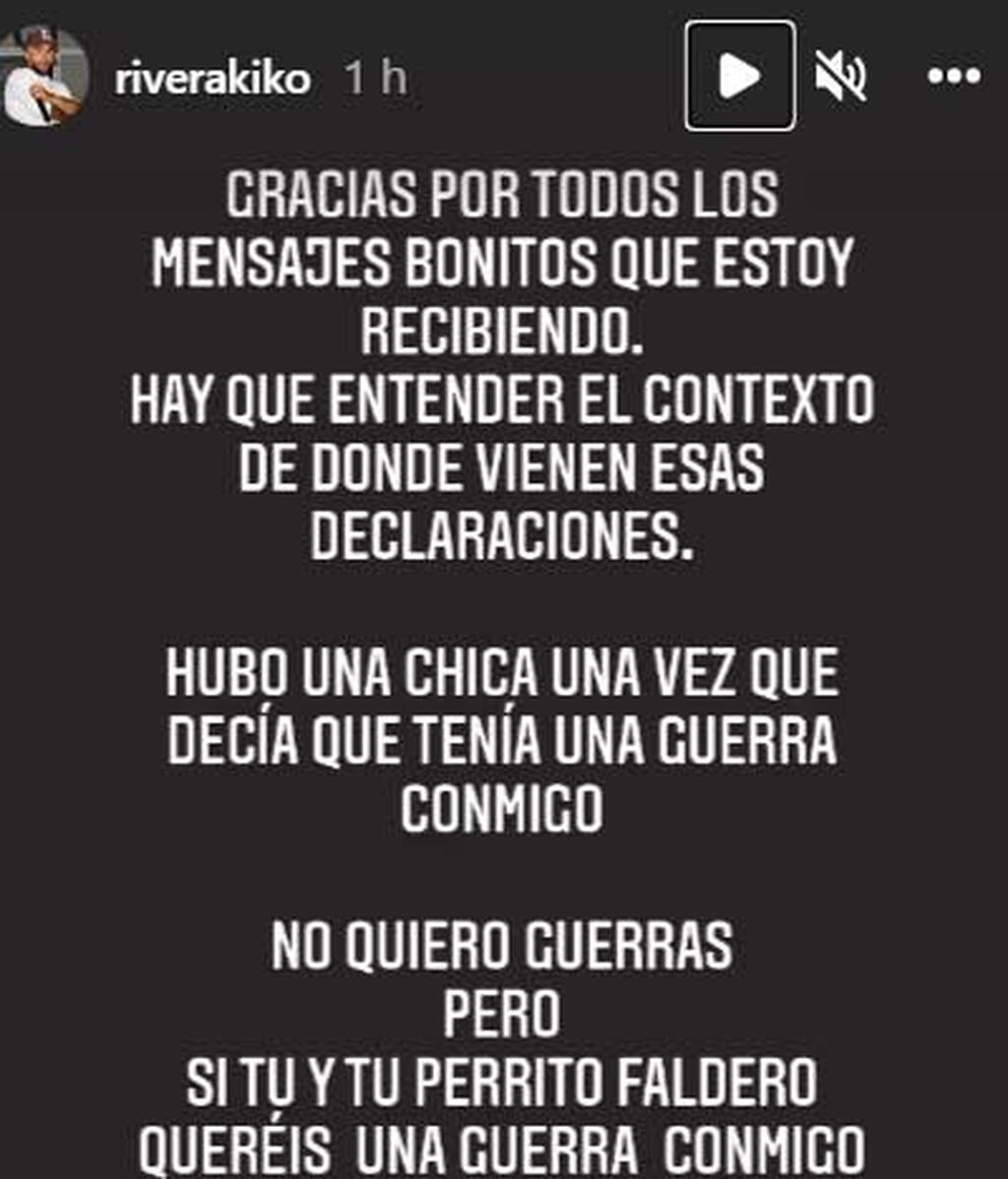
Task: Open the three-dot options menu
Action: point(954,77)
